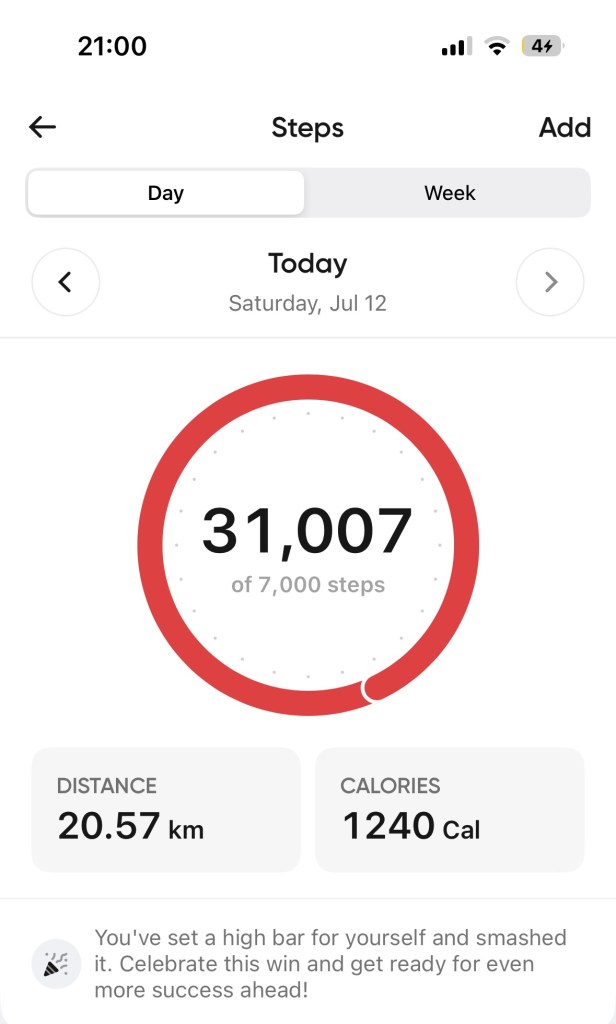This screenshot has width=616, height=1024.
Task: Tap Add to log steps
Action: click(564, 128)
